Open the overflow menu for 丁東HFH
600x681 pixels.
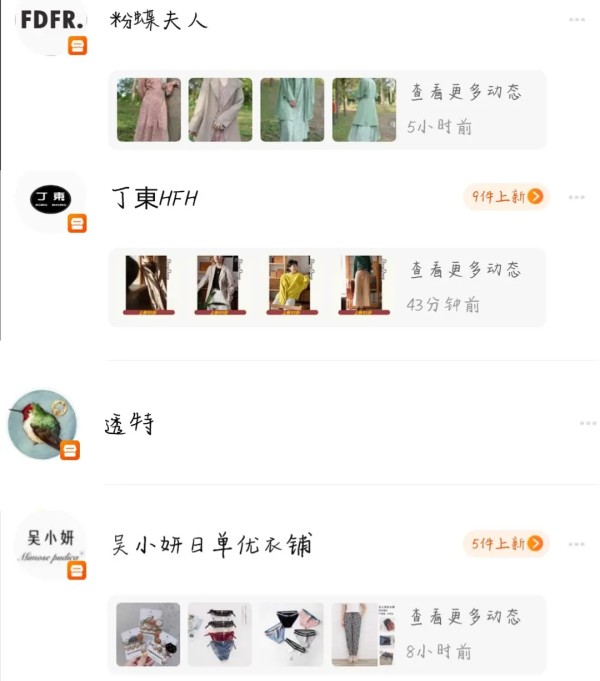pos(577,198)
